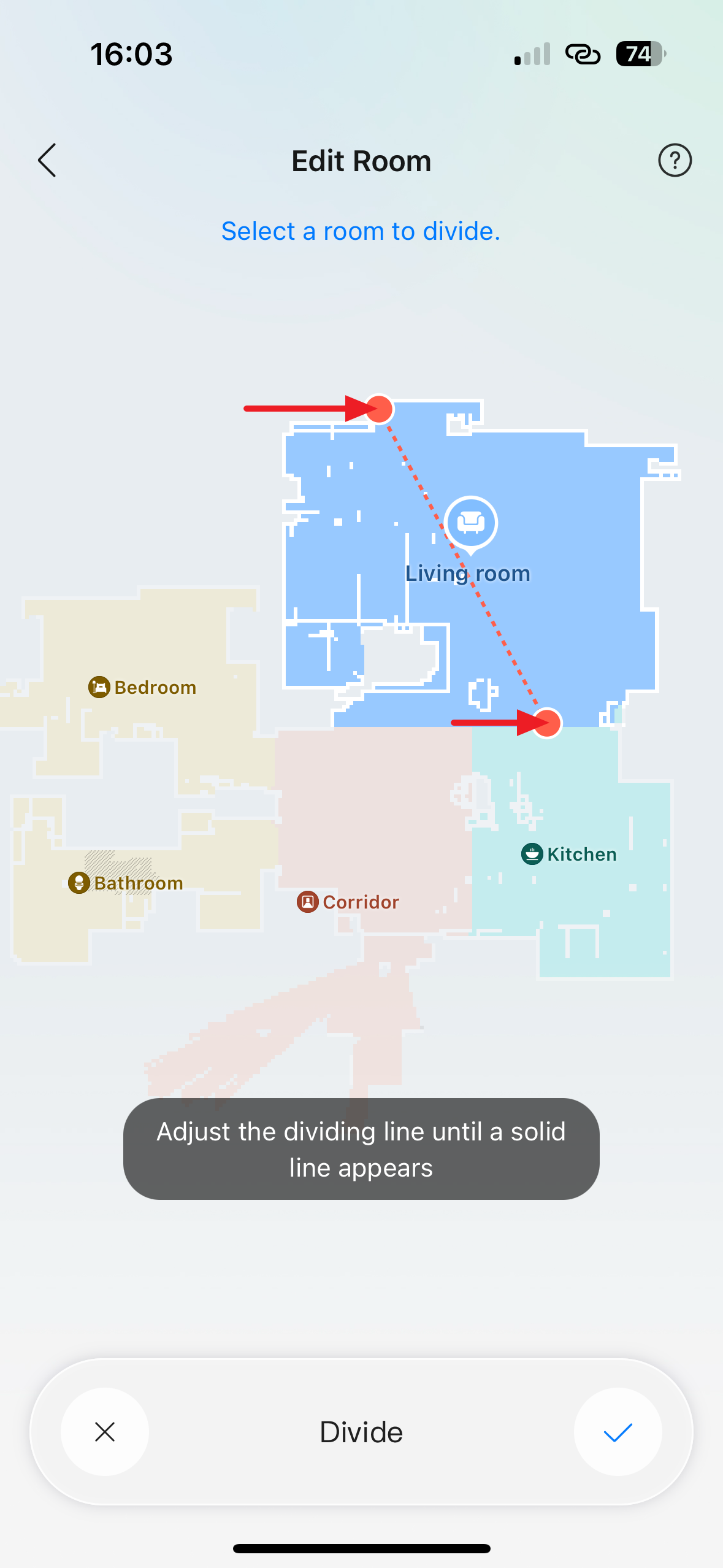Go back from Edit Room
Screen dimensions: 723x1568
[x=47, y=161]
